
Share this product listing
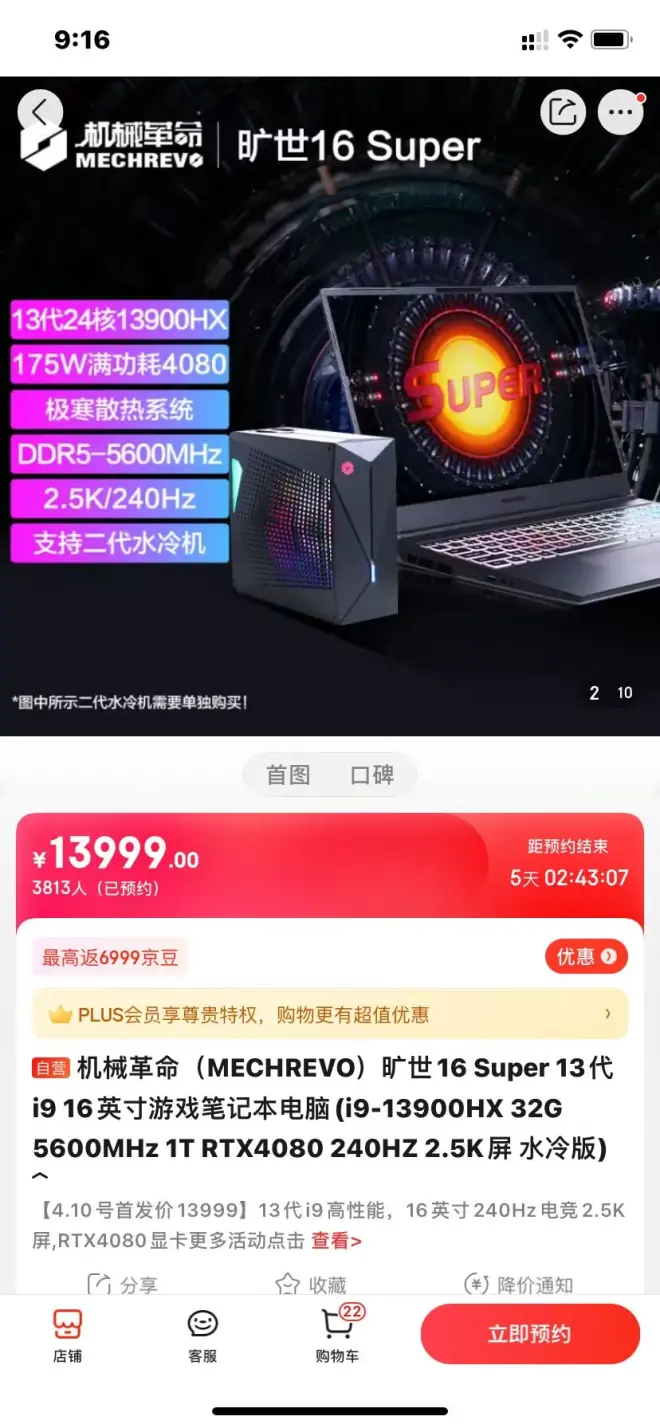tap(563, 112)
